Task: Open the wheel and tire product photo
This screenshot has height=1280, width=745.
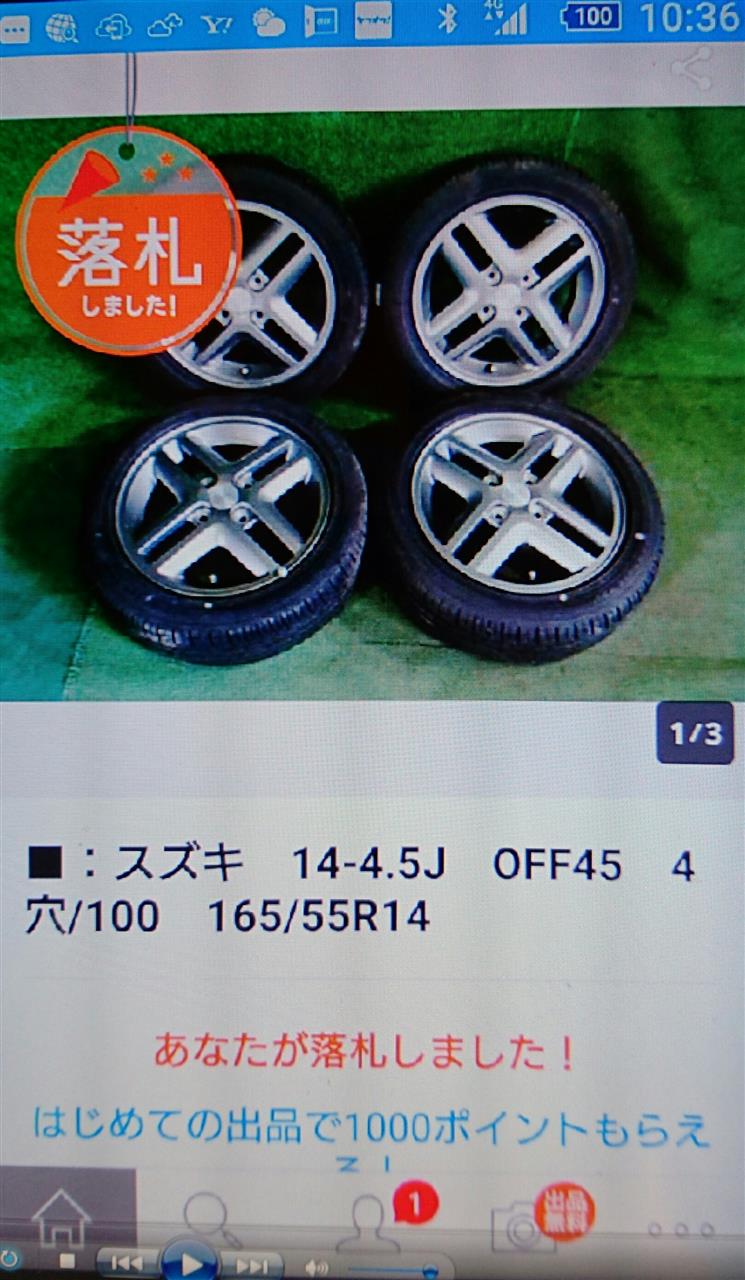Action: pyautogui.click(x=372, y=405)
